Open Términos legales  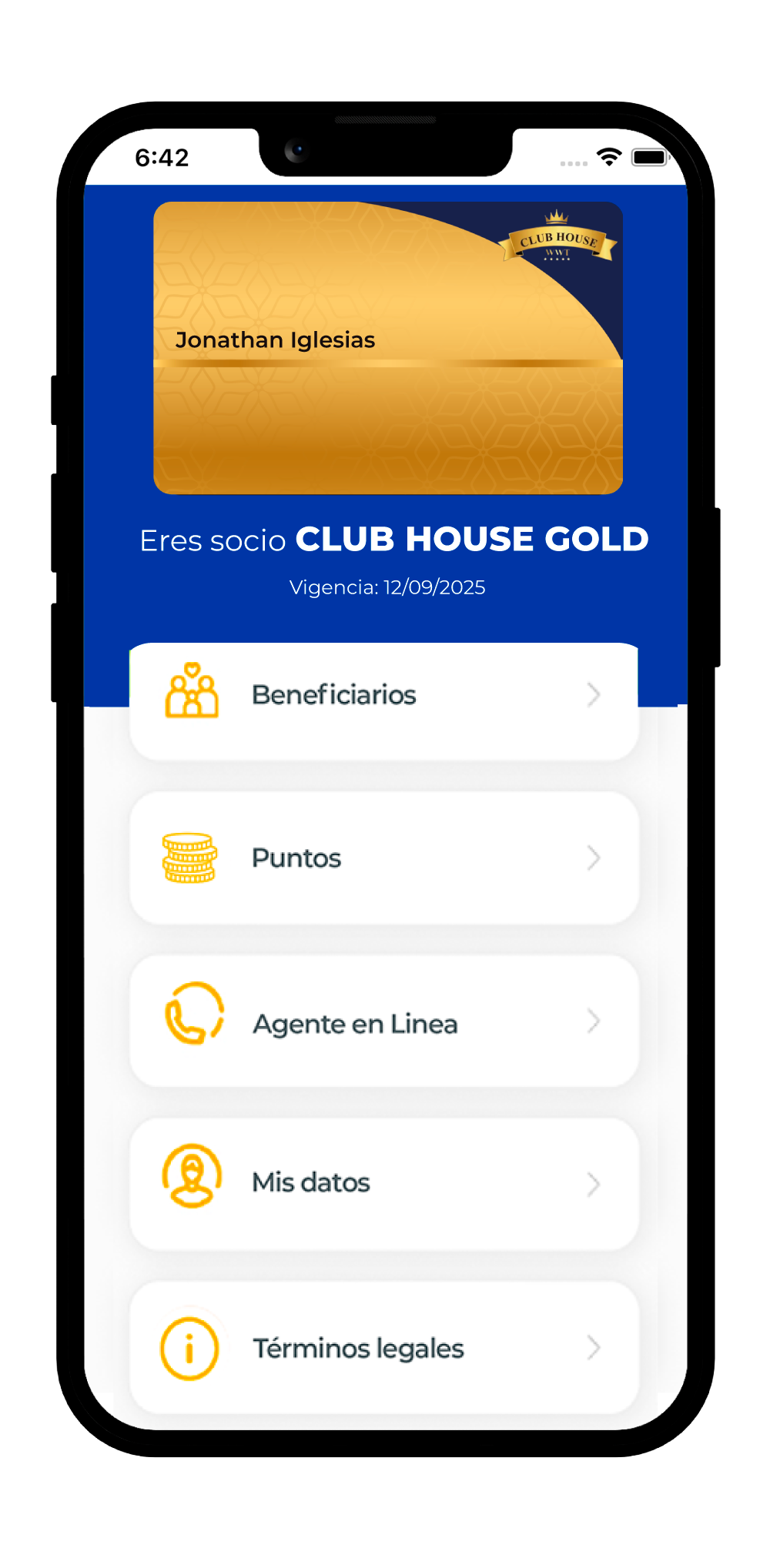pos(383,1347)
